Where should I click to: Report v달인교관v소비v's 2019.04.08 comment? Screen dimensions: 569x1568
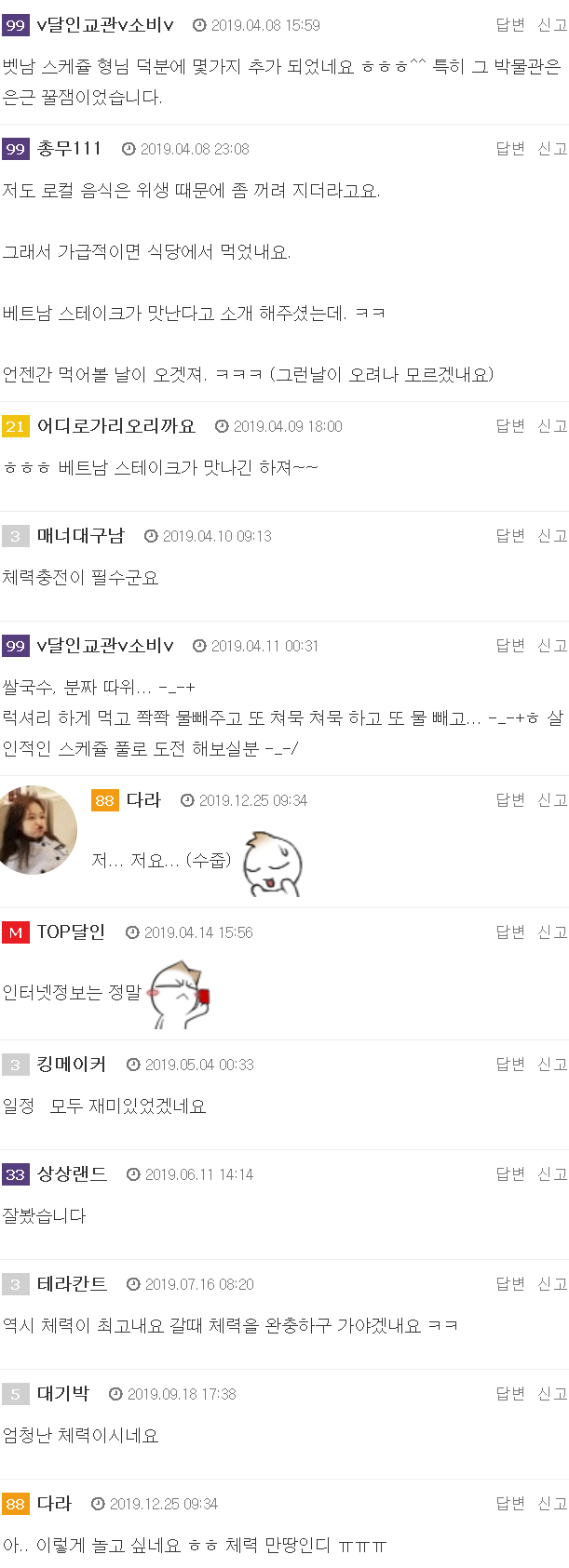552,25
